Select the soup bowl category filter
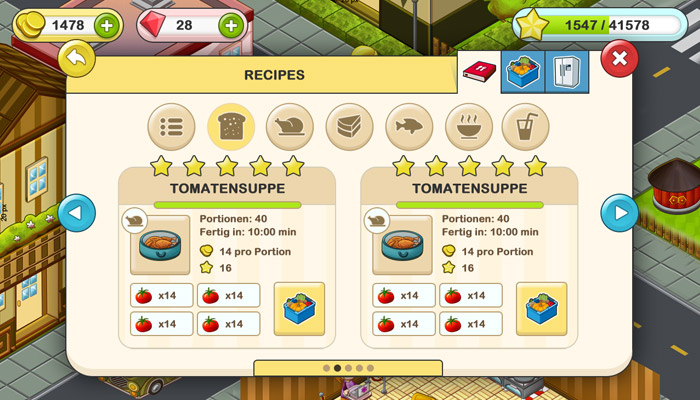 point(469,126)
